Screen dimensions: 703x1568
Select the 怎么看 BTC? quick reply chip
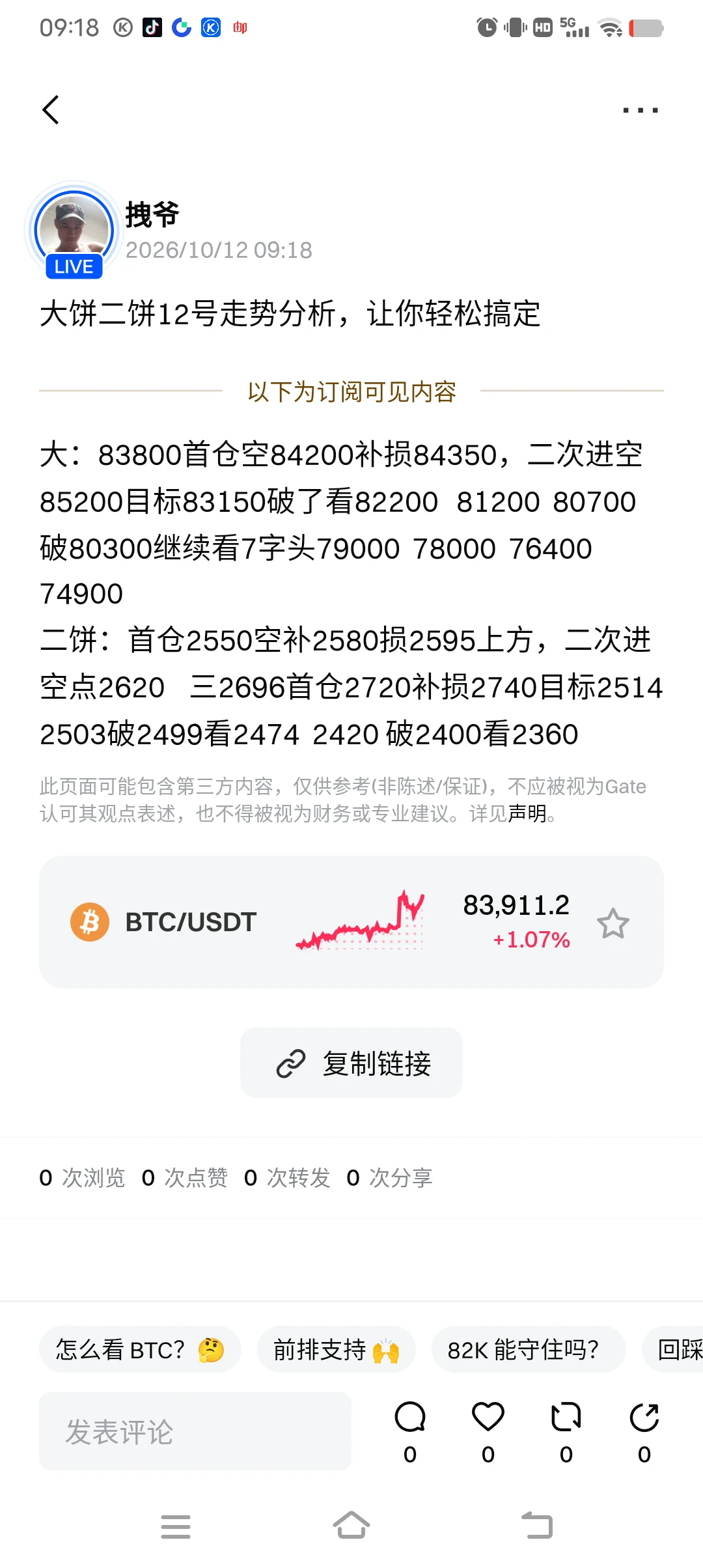coord(140,1350)
